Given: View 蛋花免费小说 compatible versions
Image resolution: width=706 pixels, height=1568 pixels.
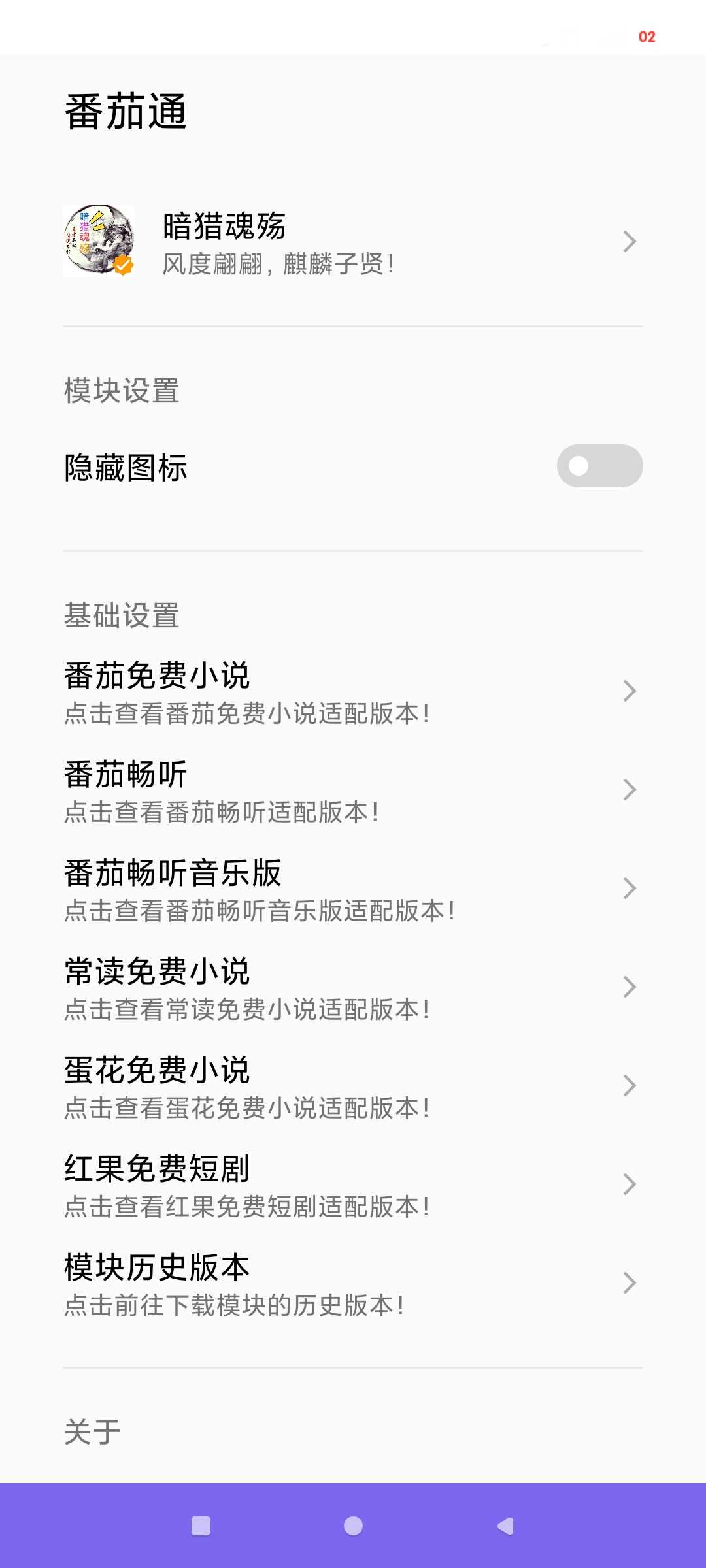Looking at the screenshot, I should [353, 1086].
